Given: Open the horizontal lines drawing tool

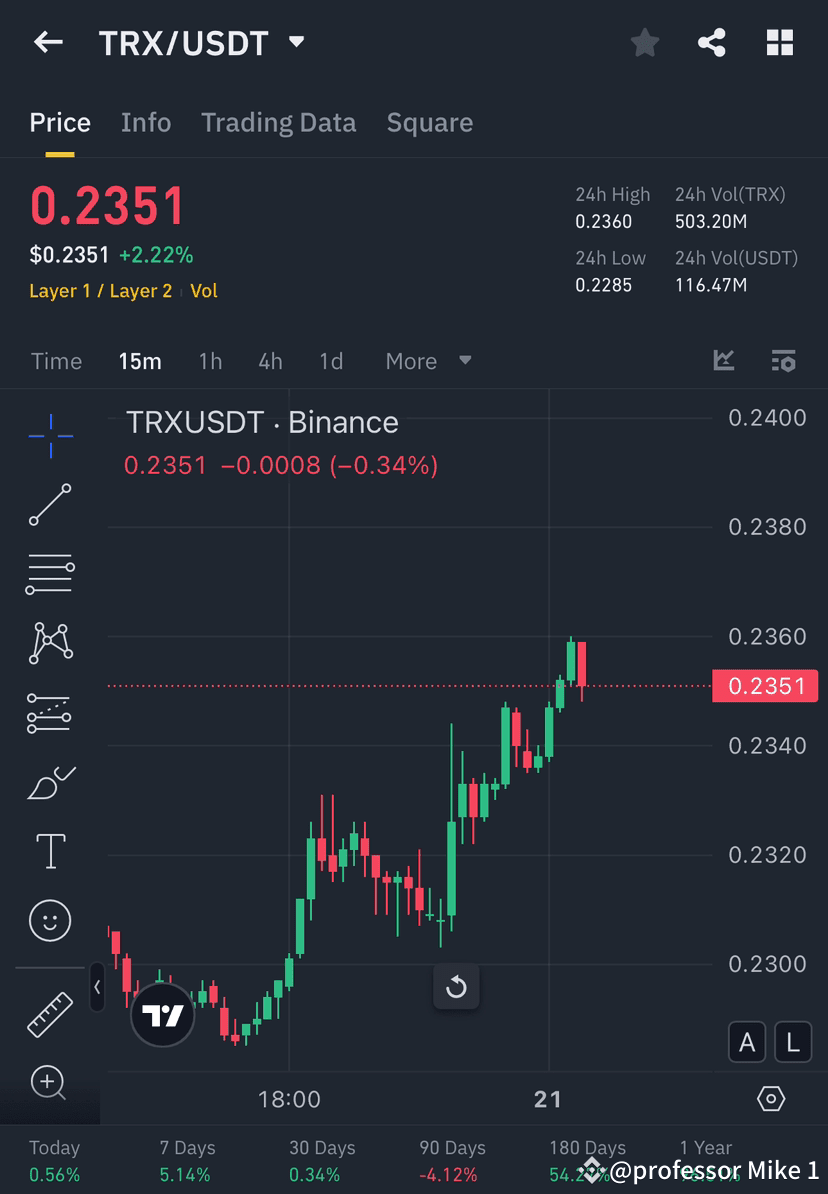Looking at the screenshot, I should tap(50, 574).
